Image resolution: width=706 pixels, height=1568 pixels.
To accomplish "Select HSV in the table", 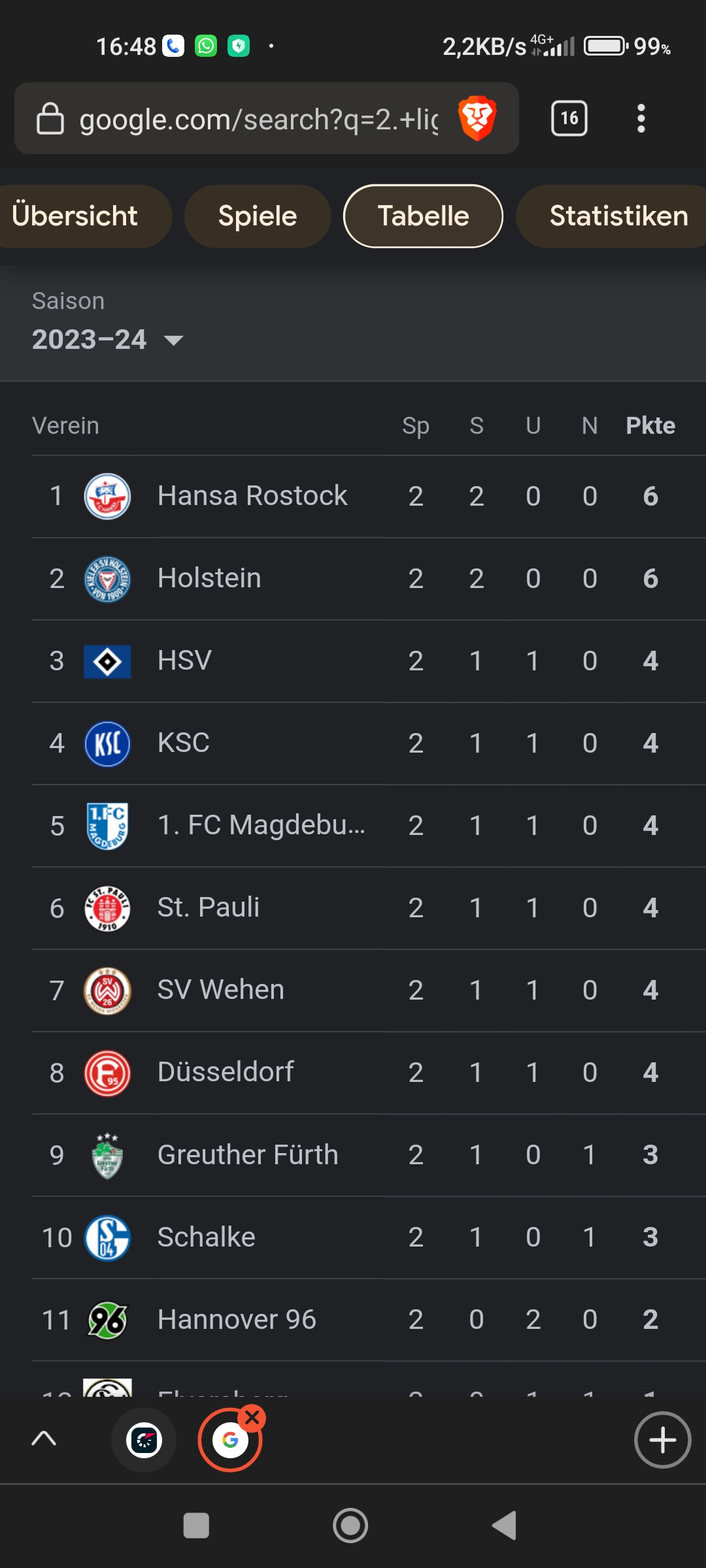I will 184,661.
